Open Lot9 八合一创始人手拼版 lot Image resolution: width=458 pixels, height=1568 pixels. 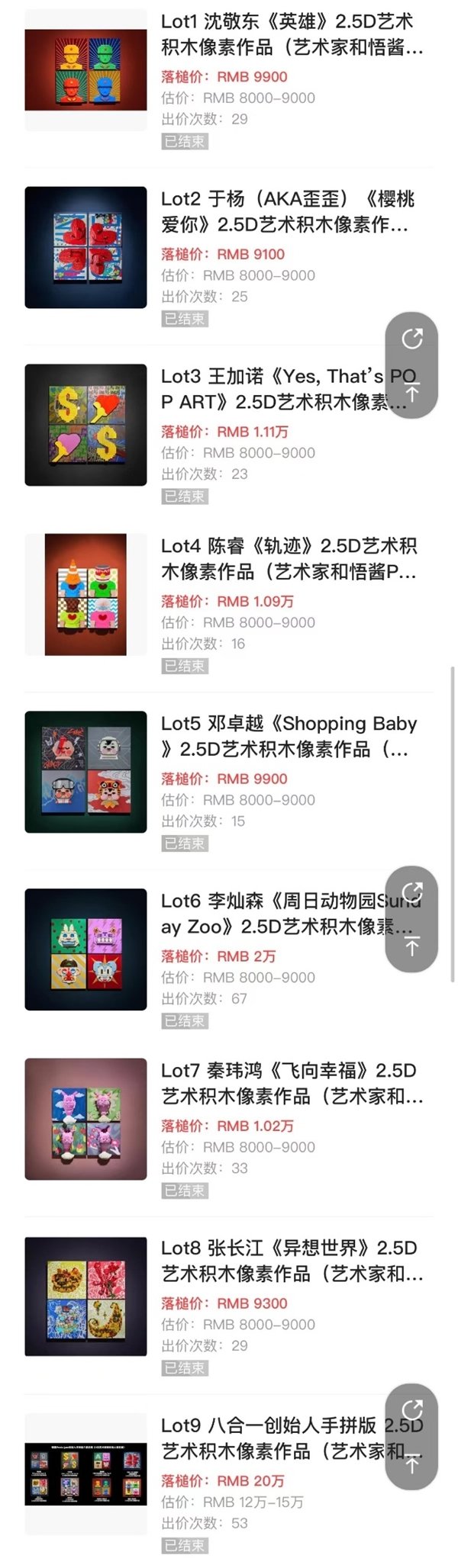tap(267, 1438)
